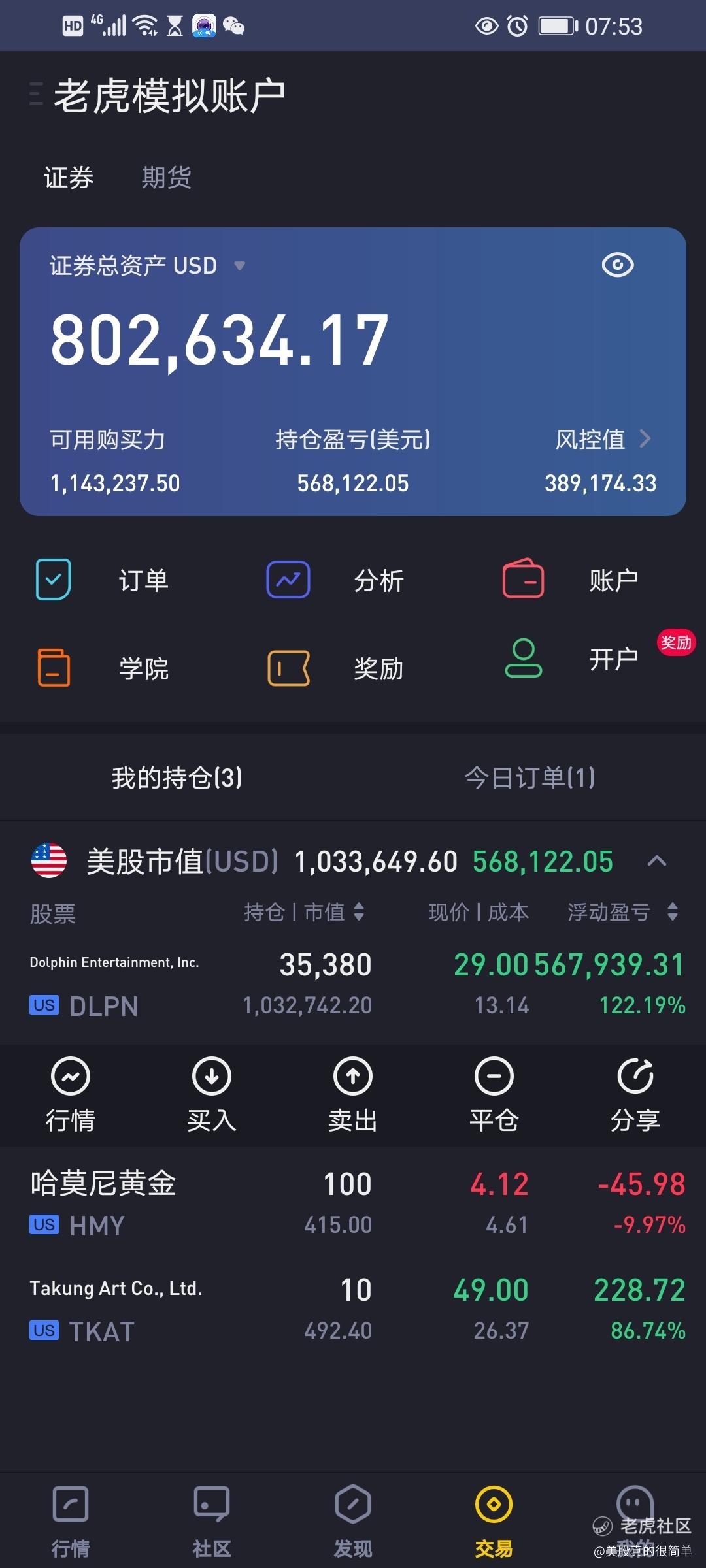This screenshot has height=1568, width=706.
Task: Sort holdings by 浮动盈亏
Action: [624, 912]
